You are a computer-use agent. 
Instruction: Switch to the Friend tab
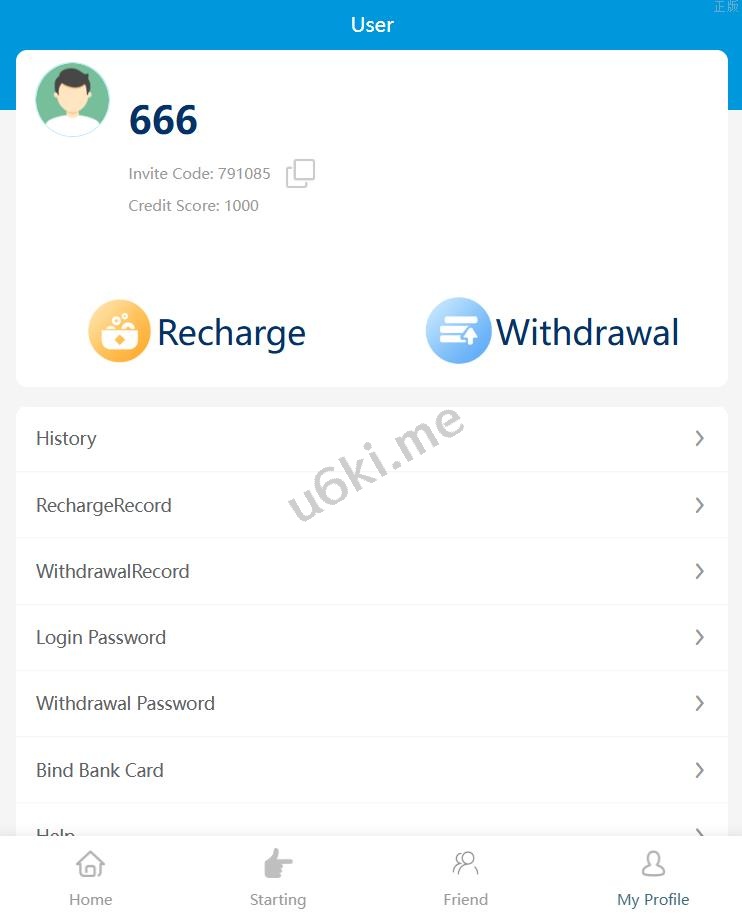(465, 877)
